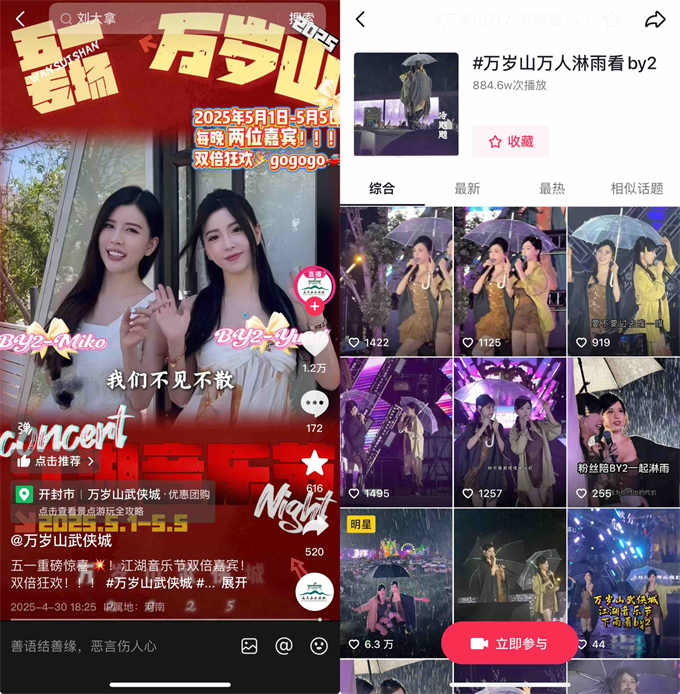680x694 pixels.
Task: Insert an emoji in the comment bar
Action: 319,646
